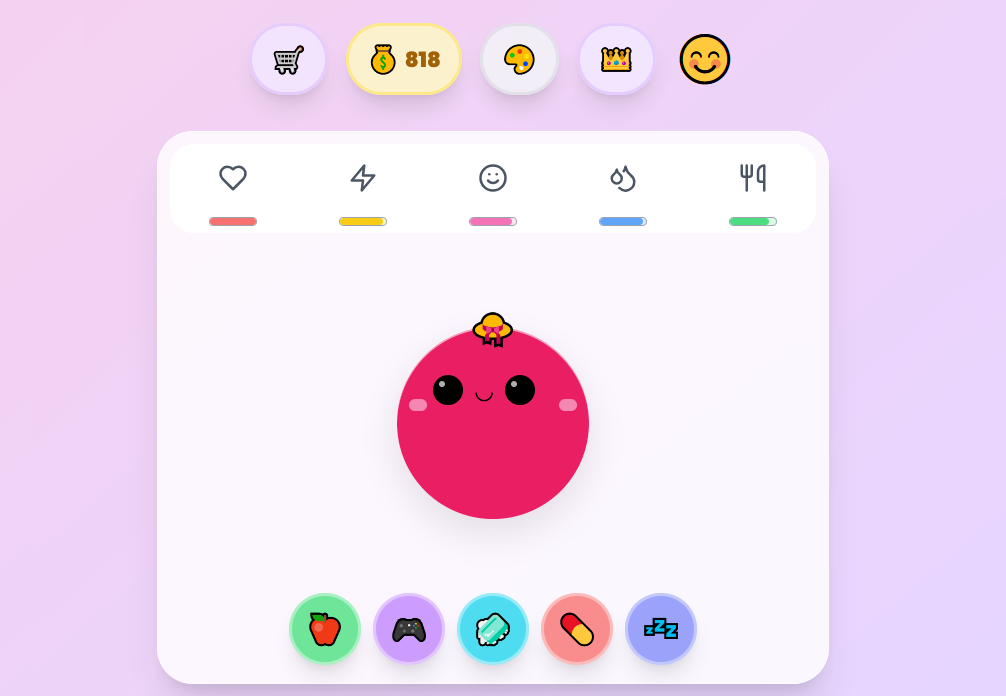Screen dimensions: 1006x696
Task: Feed the pet with the apple
Action: pyautogui.click(x=325, y=629)
